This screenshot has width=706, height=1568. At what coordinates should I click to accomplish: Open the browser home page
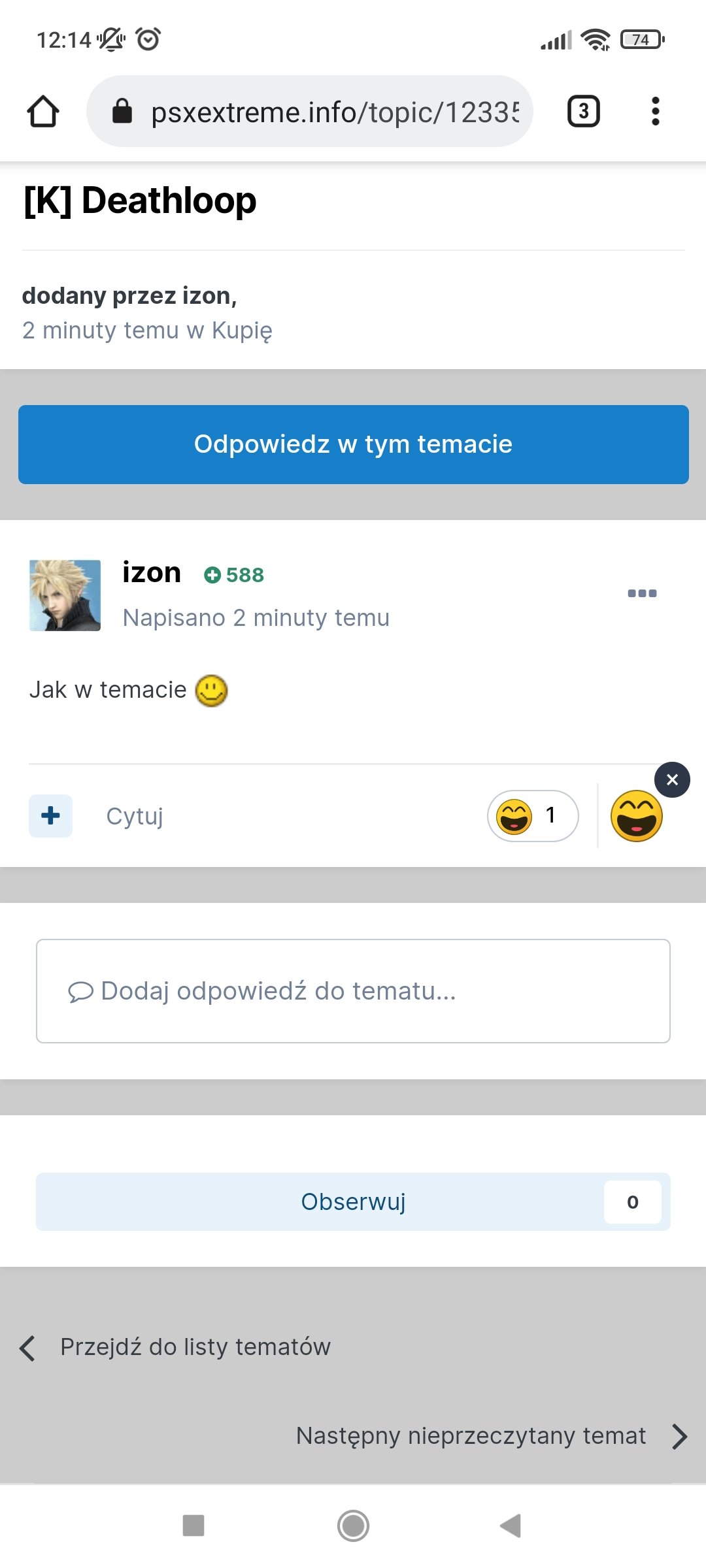[x=43, y=112]
